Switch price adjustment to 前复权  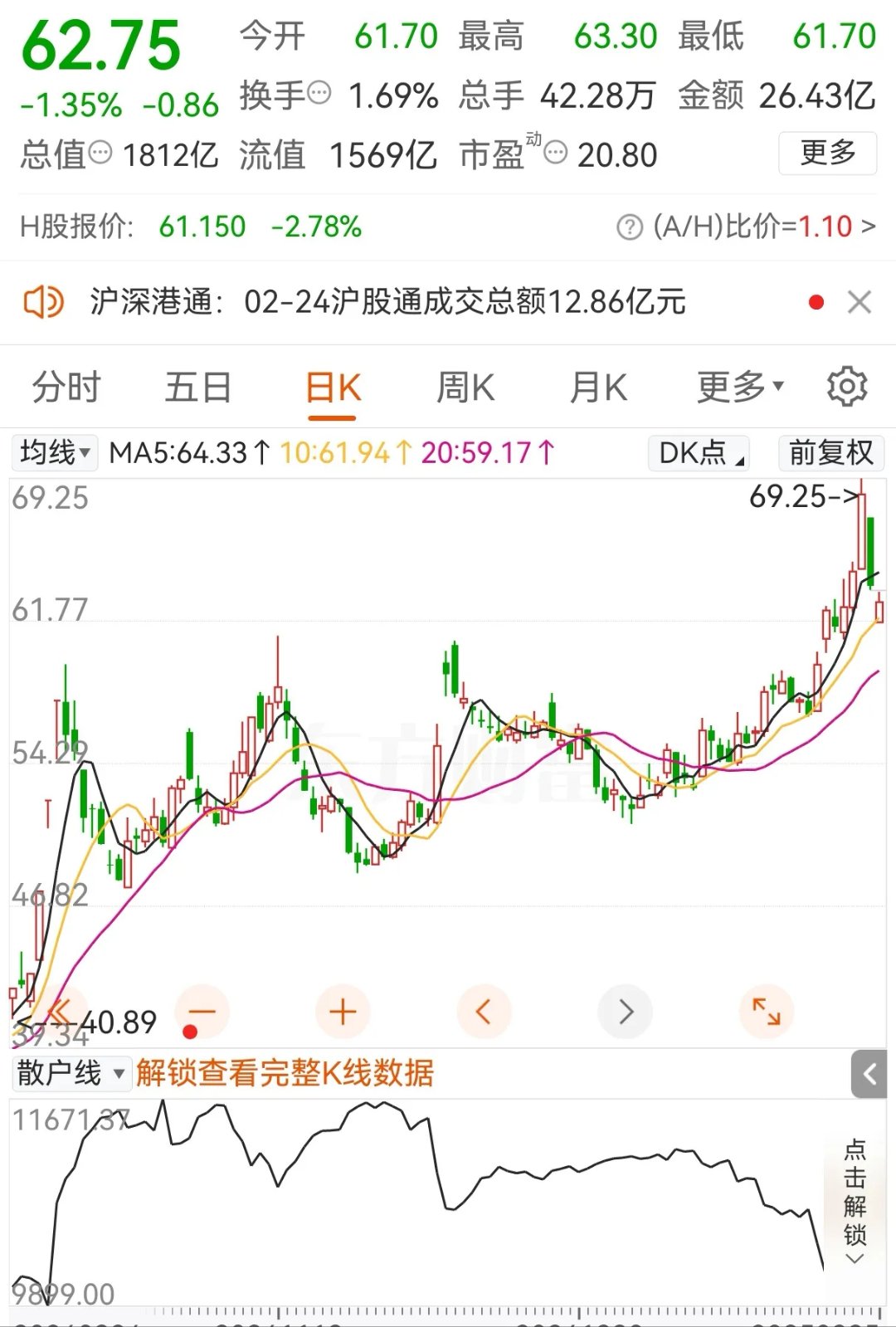coord(830,452)
